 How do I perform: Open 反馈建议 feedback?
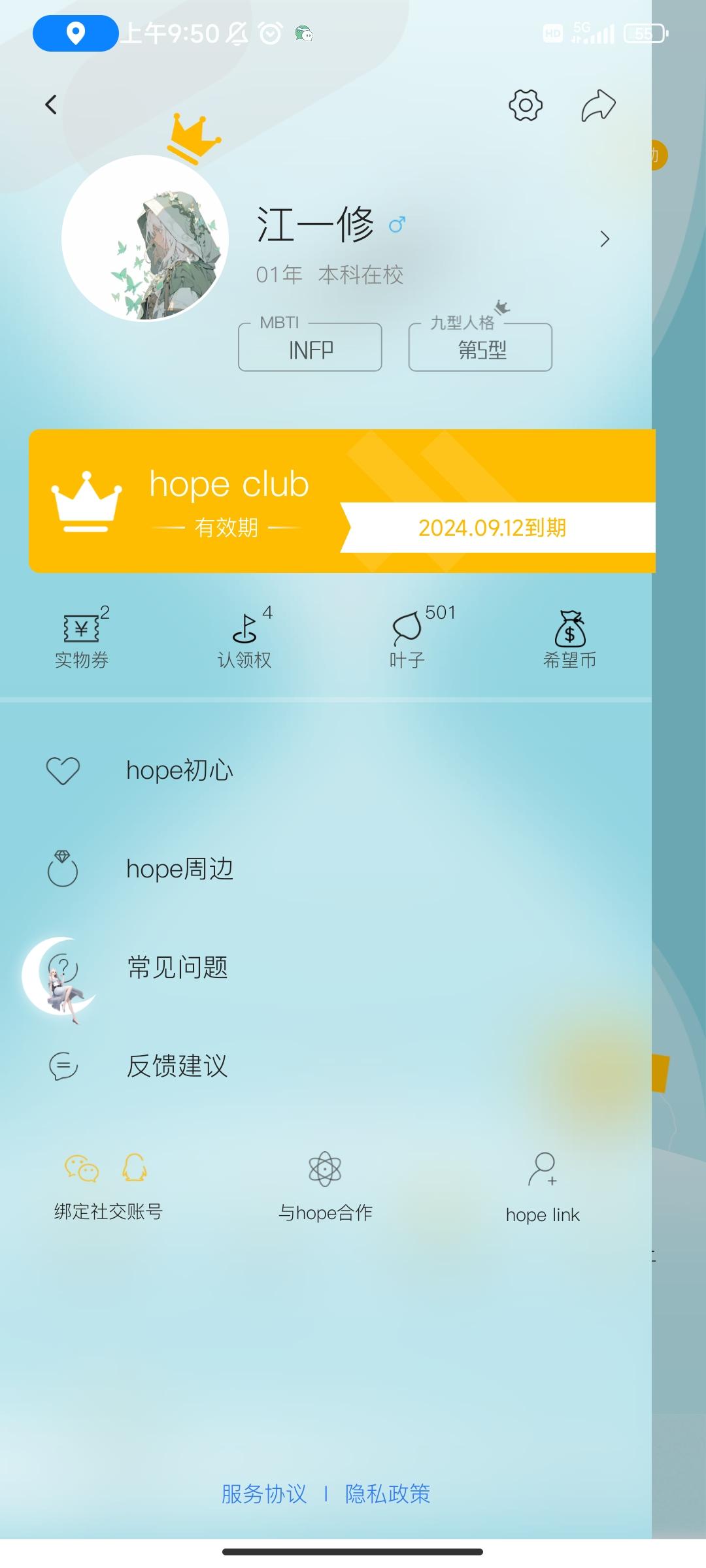click(177, 1066)
